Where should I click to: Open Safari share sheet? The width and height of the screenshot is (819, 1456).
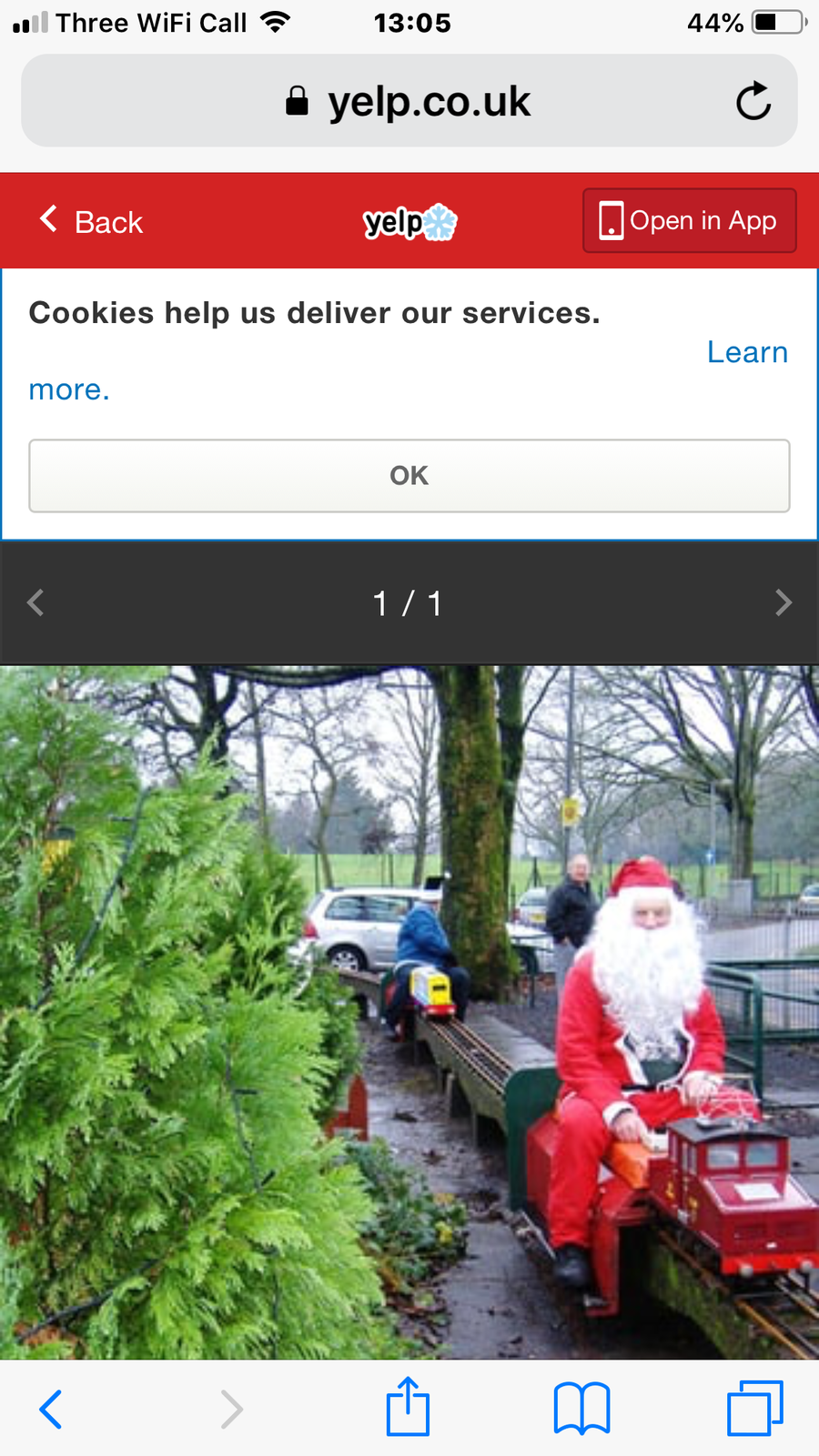coord(408,1406)
